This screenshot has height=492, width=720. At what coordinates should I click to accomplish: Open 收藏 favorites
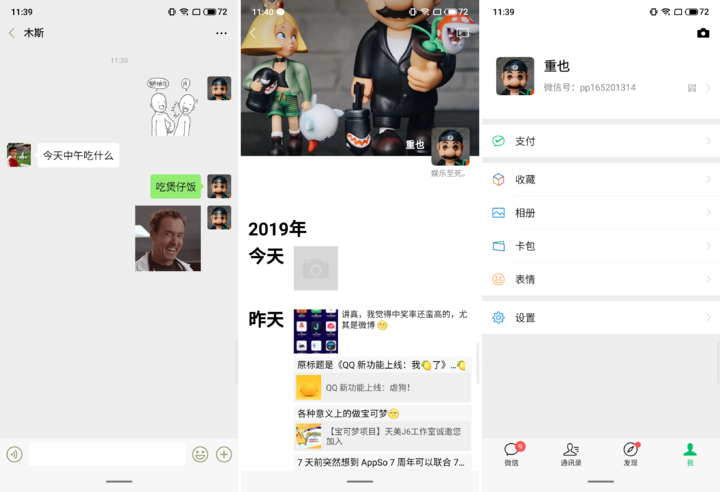(600, 179)
